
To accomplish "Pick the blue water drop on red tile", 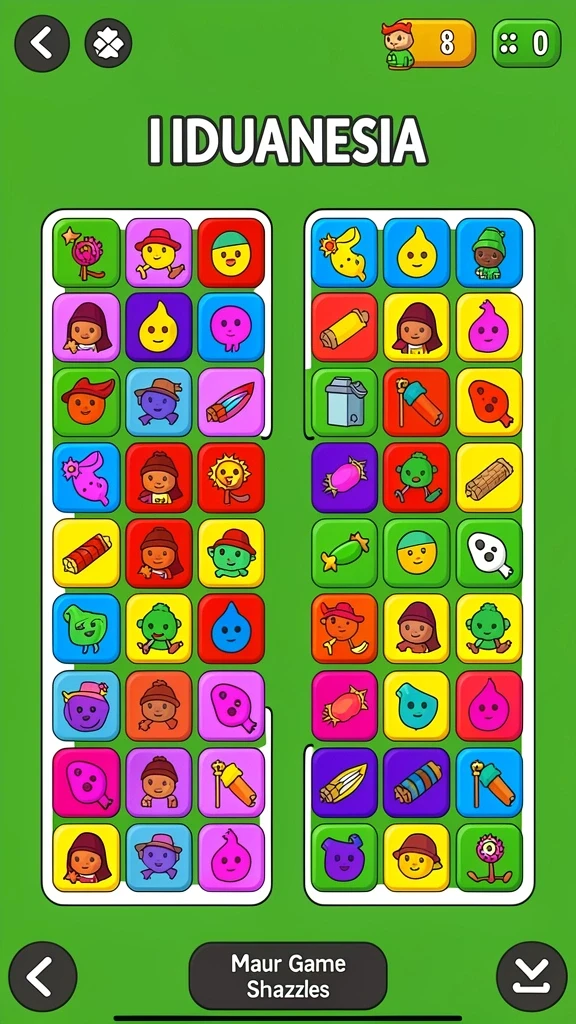I will [x=231, y=628].
